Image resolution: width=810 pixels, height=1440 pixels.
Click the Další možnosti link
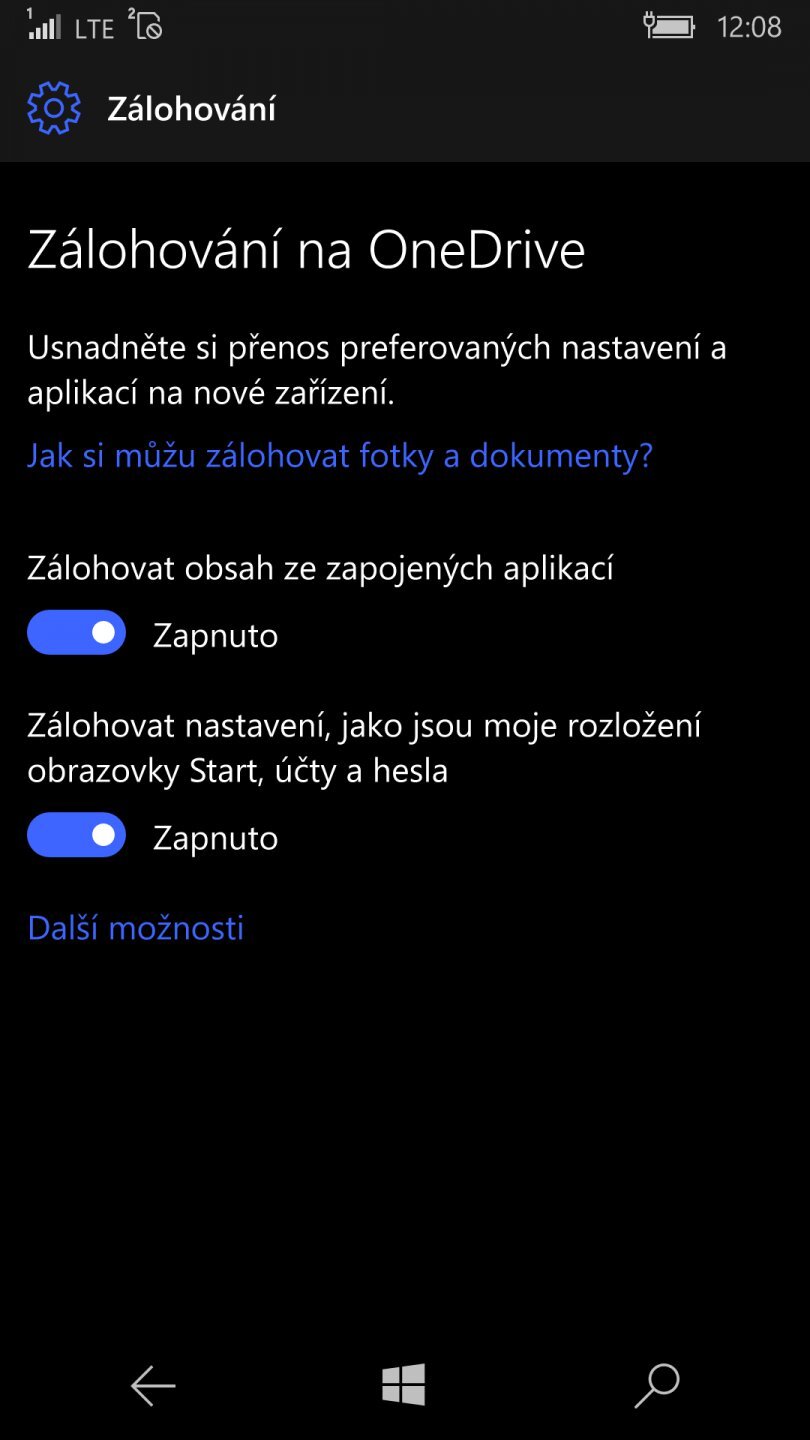pyautogui.click(x=134, y=928)
